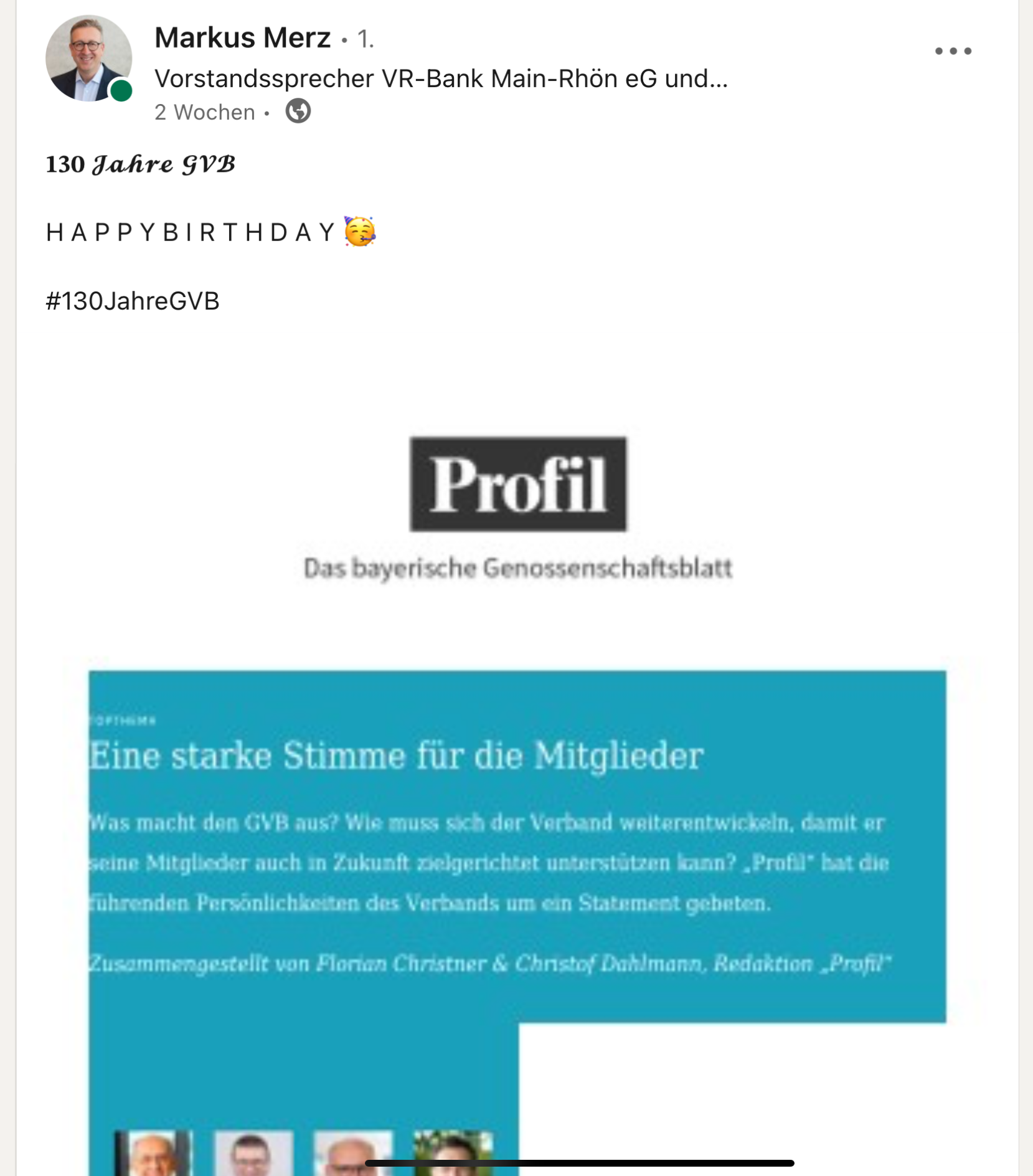This screenshot has width=1033, height=1176.
Task: Tap Markus Merz's profile photo
Action: point(89,57)
